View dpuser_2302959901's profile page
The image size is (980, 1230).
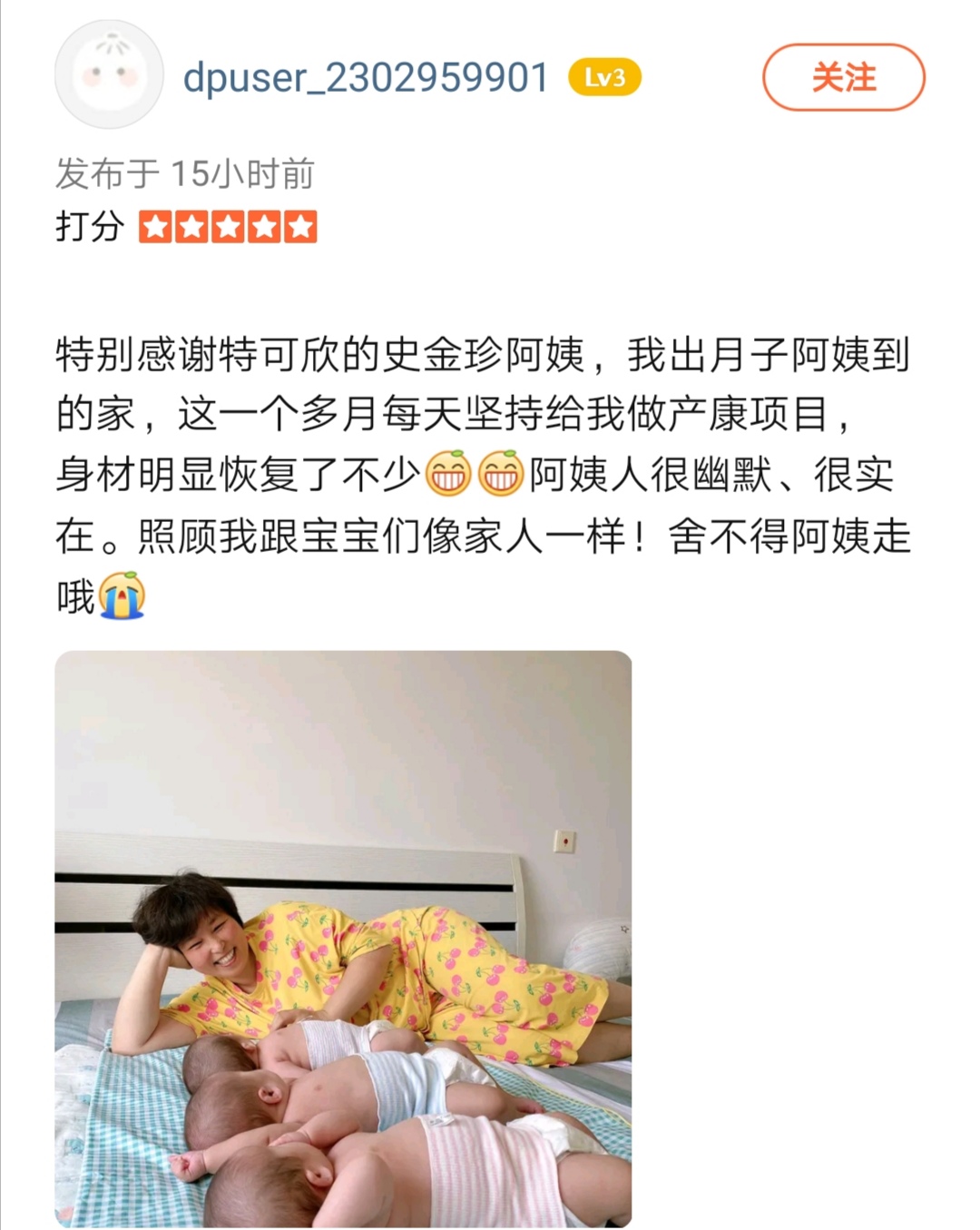366,78
